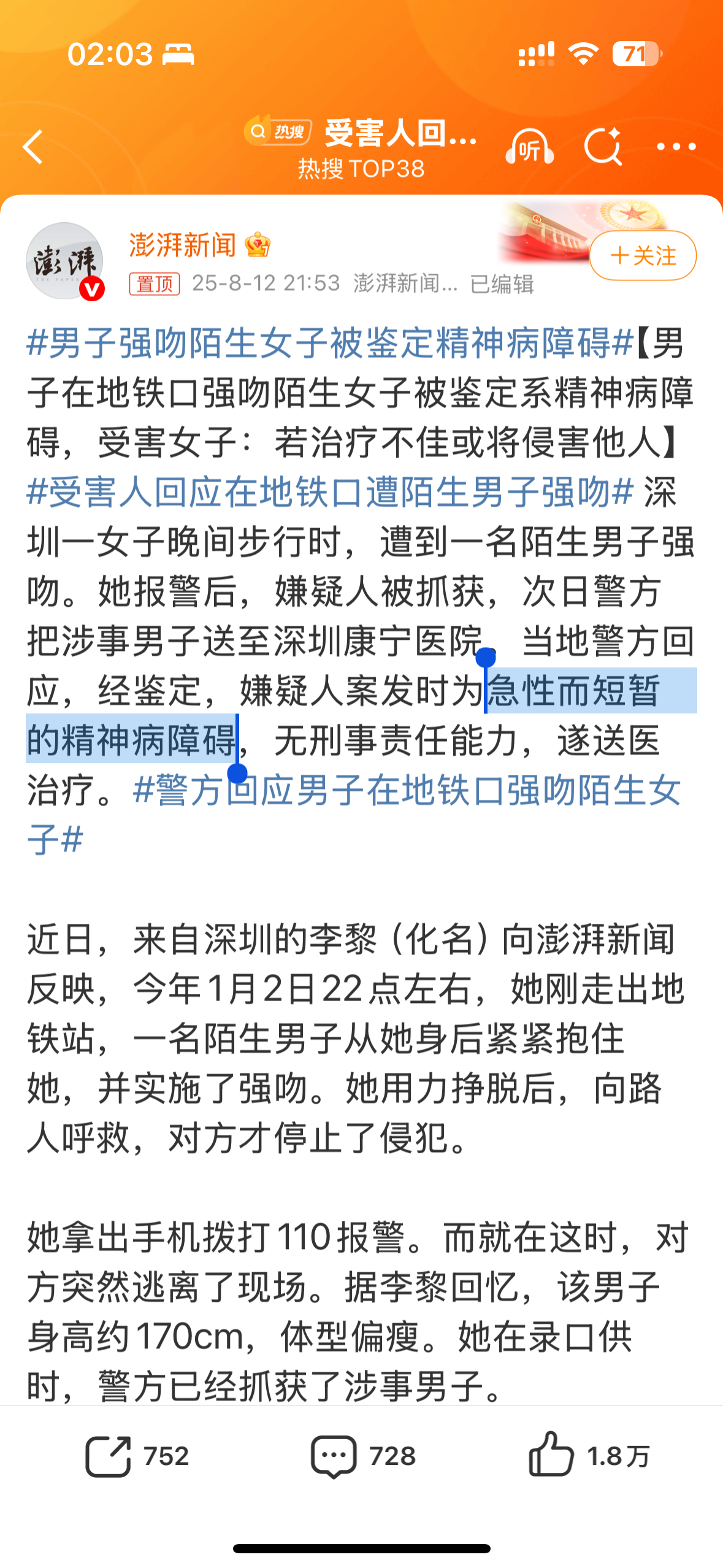Image resolution: width=723 pixels, height=1568 pixels.
Task: Like the post with 1.8万 likes
Action: [589, 1456]
